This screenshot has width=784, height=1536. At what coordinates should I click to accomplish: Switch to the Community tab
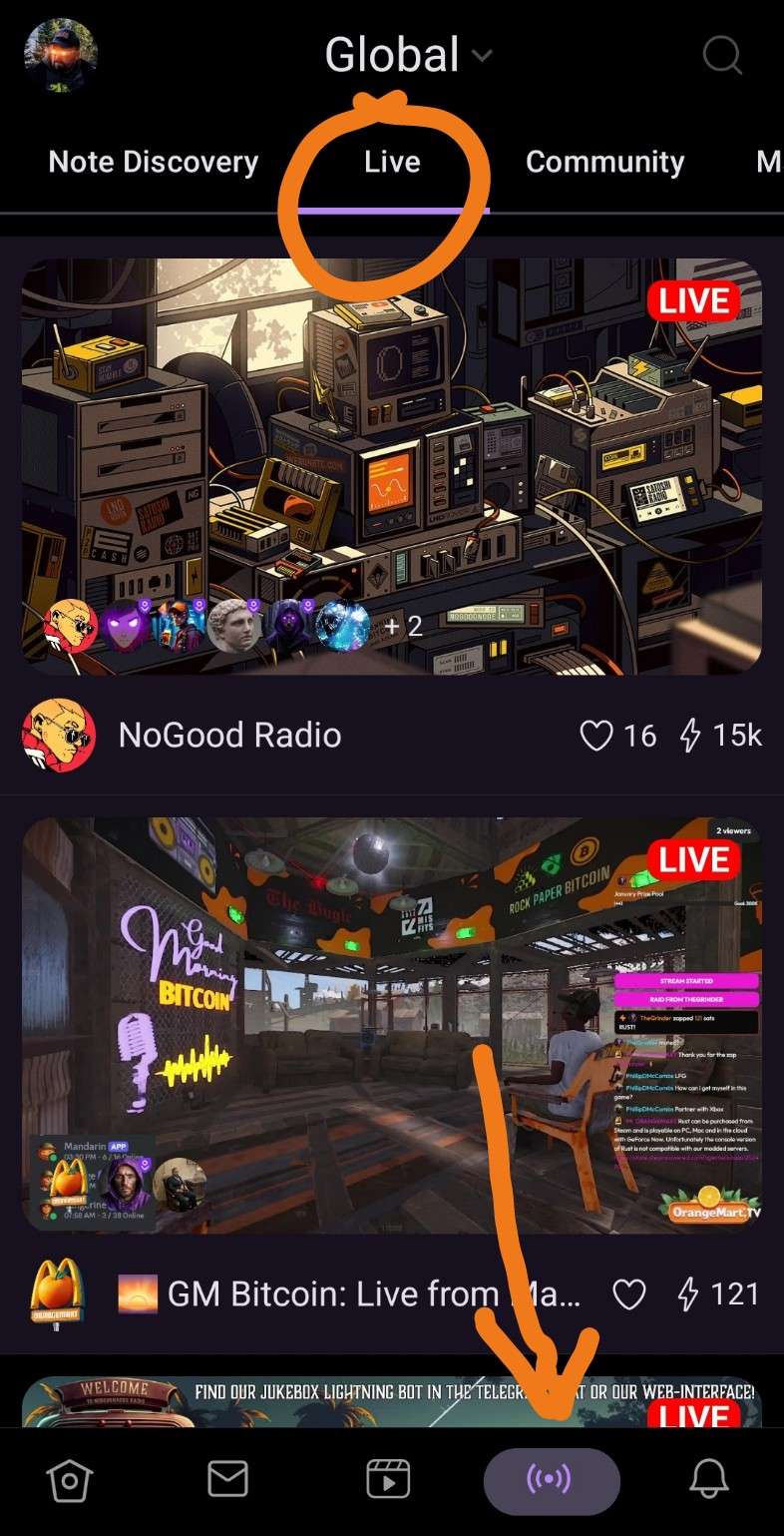(x=604, y=163)
